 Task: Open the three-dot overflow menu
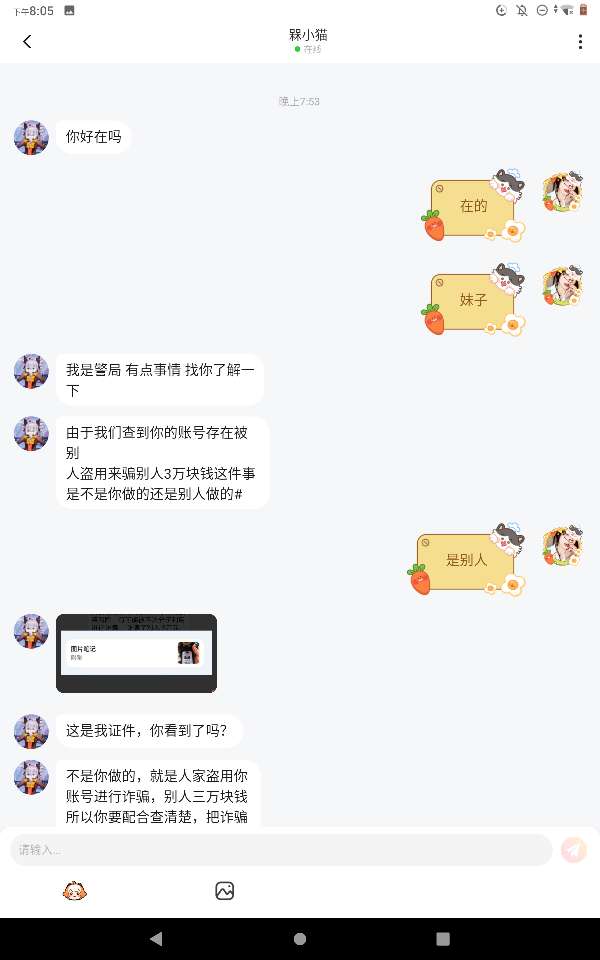click(580, 41)
